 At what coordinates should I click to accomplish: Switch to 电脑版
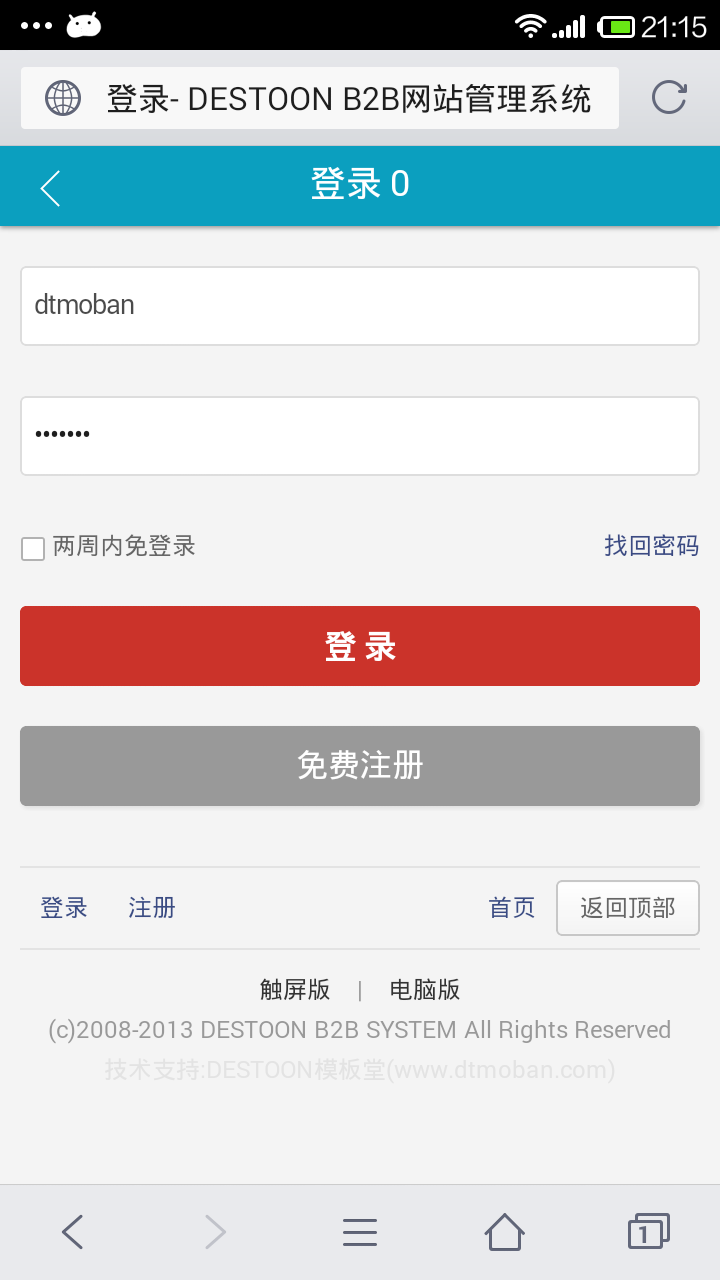coord(425,990)
